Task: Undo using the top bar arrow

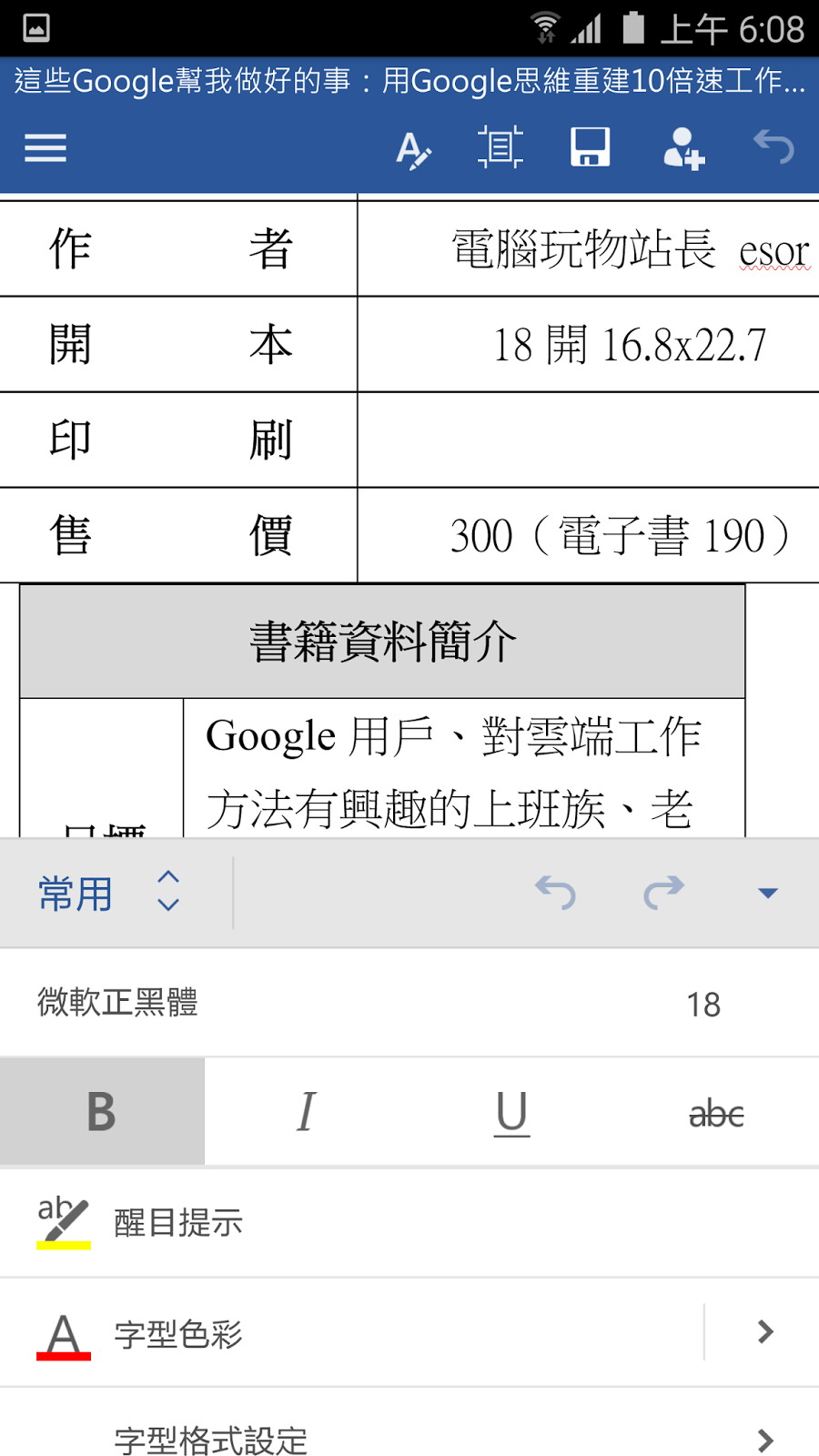Action: point(774,147)
